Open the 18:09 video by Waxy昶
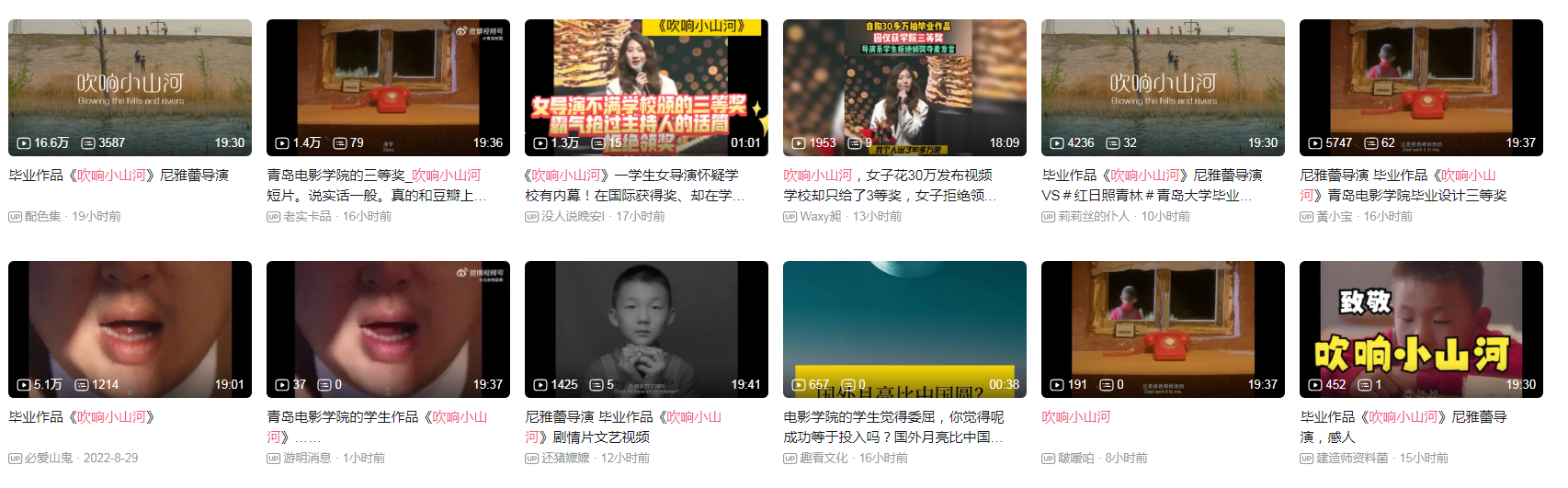 pos(904,87)
